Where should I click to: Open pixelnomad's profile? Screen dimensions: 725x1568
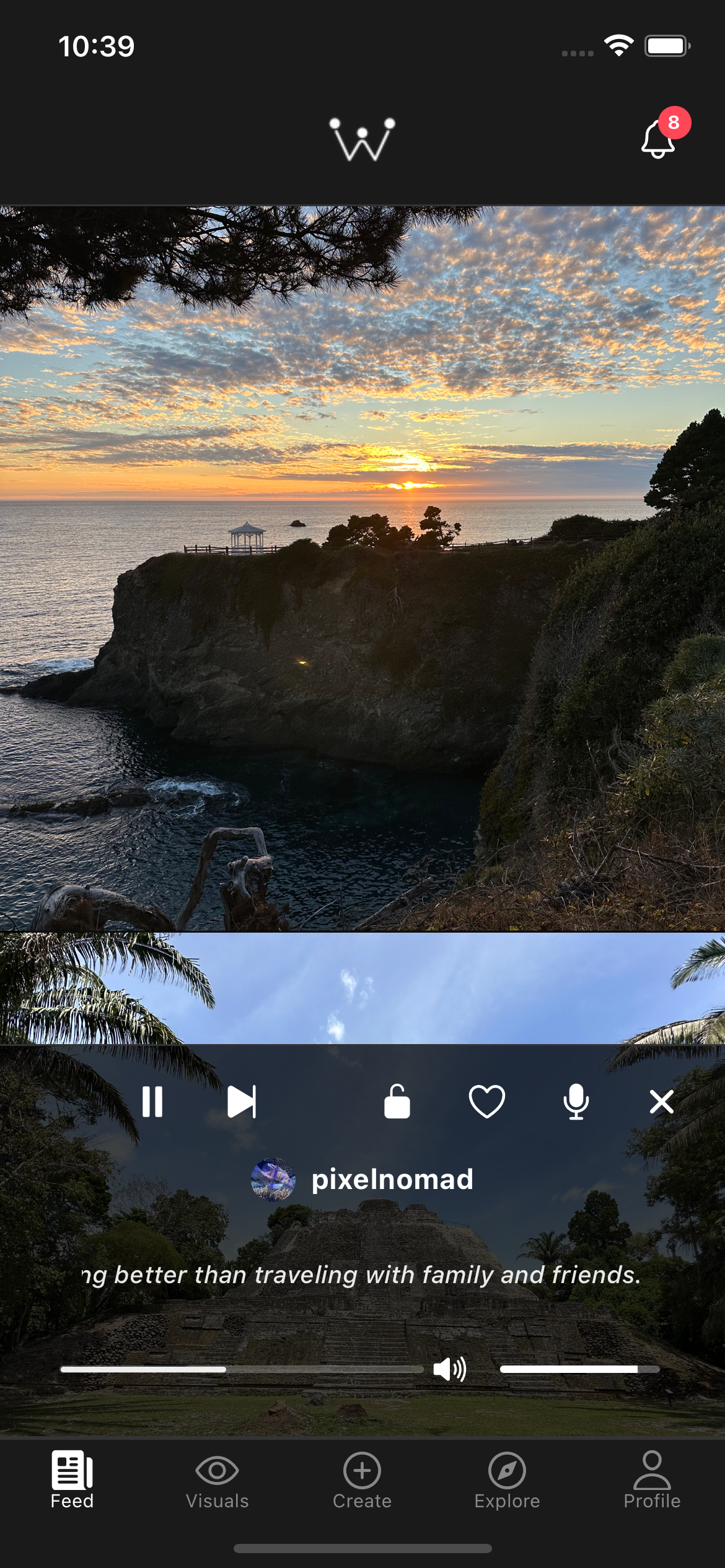coord(392,1178)
